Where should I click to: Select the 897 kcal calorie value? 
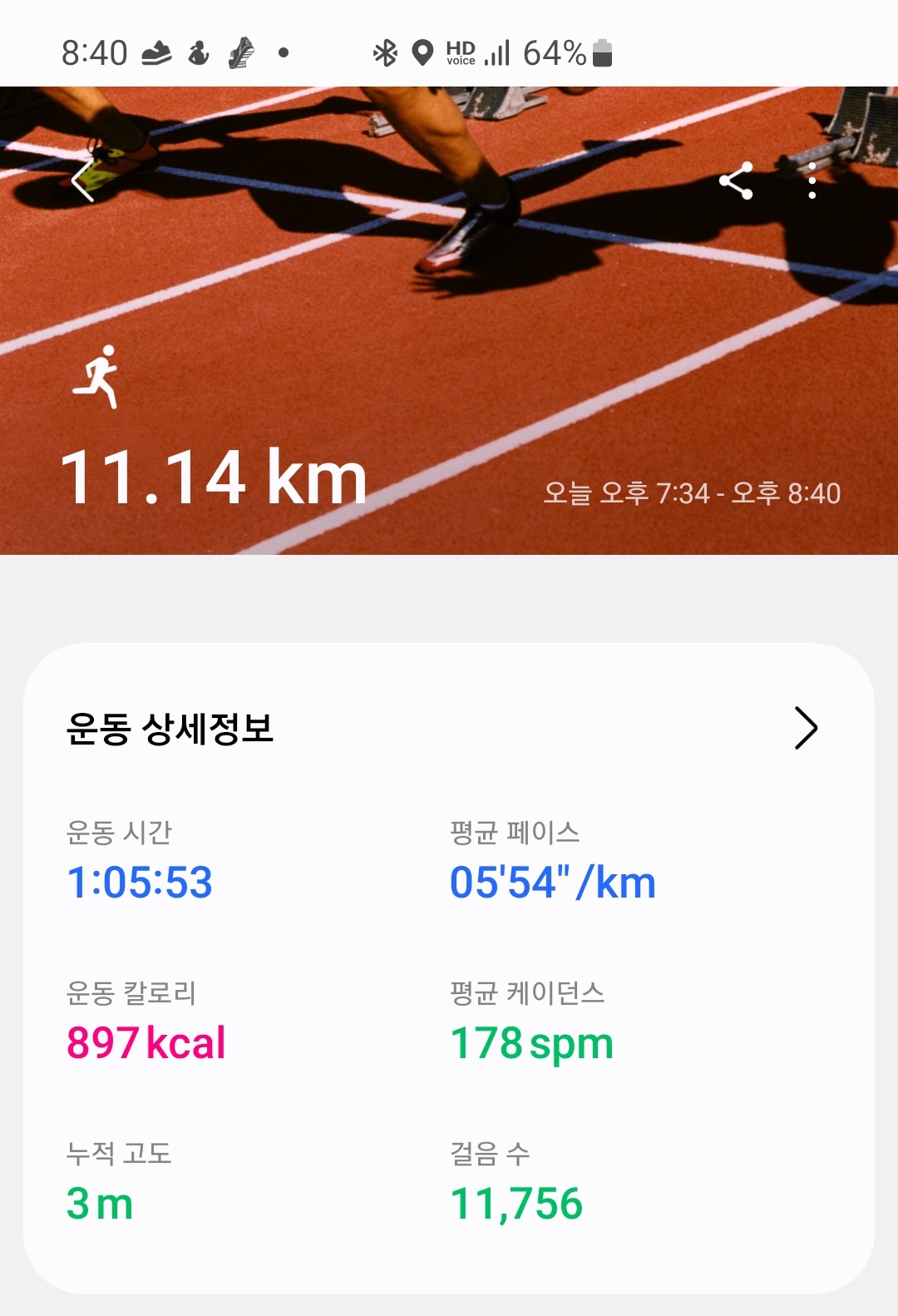(146, 1044)
